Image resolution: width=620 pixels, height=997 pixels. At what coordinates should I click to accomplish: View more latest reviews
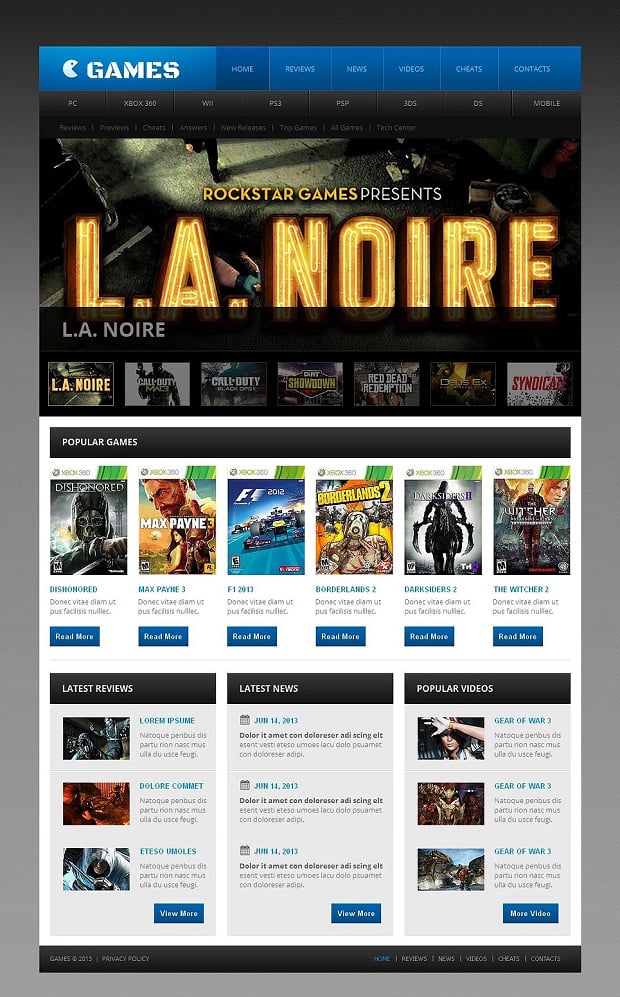click(179, 913)
